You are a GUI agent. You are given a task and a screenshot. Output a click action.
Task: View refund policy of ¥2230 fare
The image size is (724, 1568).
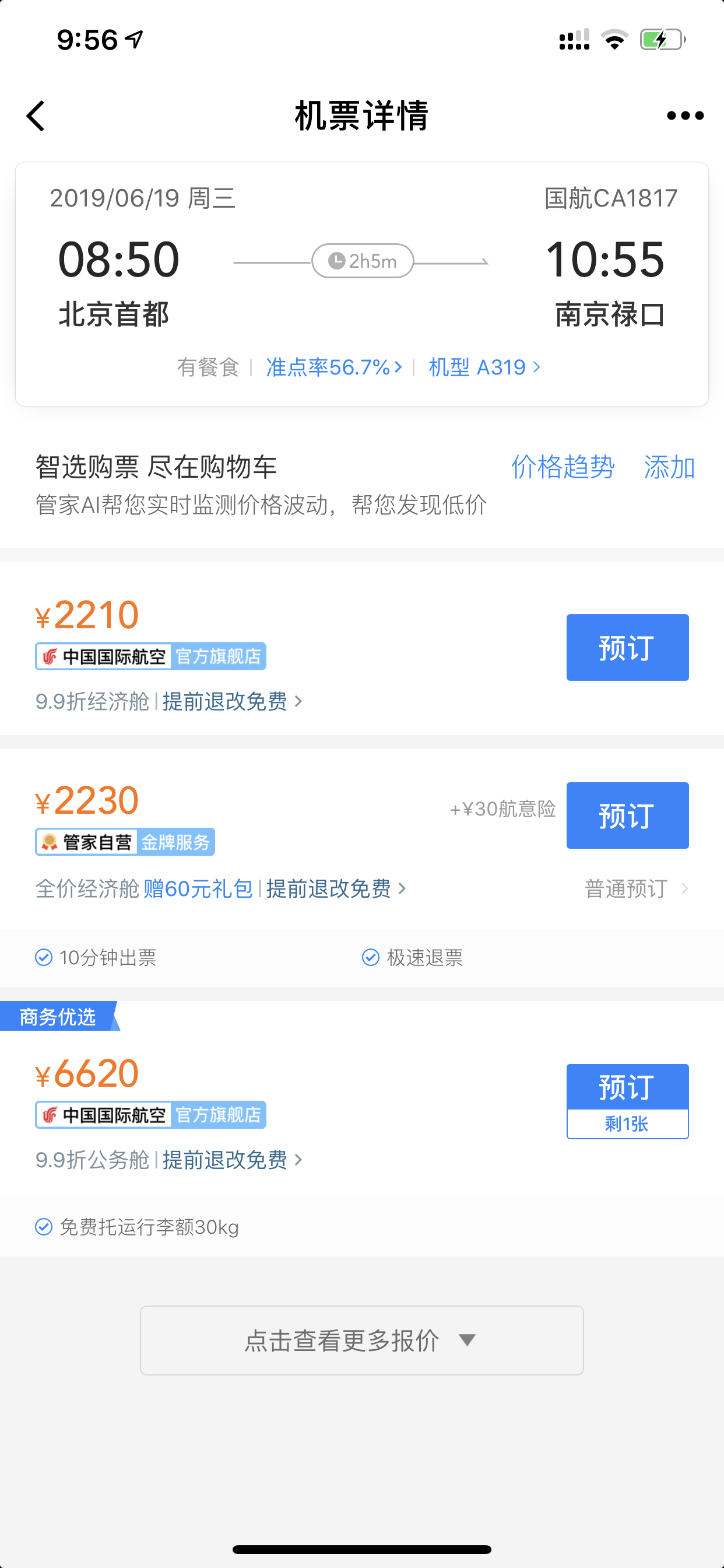click(x=336, y=888)
